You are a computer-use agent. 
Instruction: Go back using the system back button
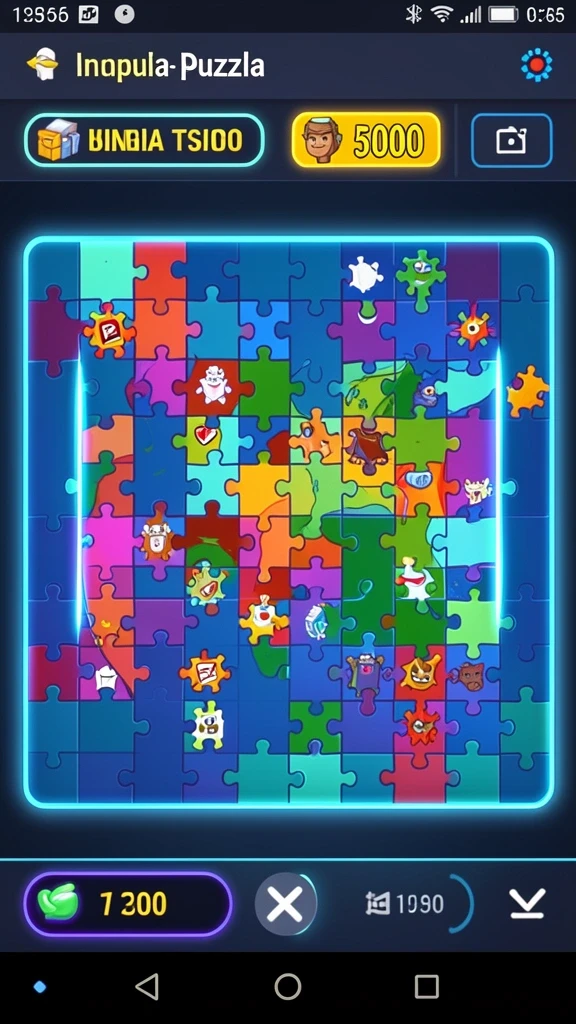[x=147, y=986]
